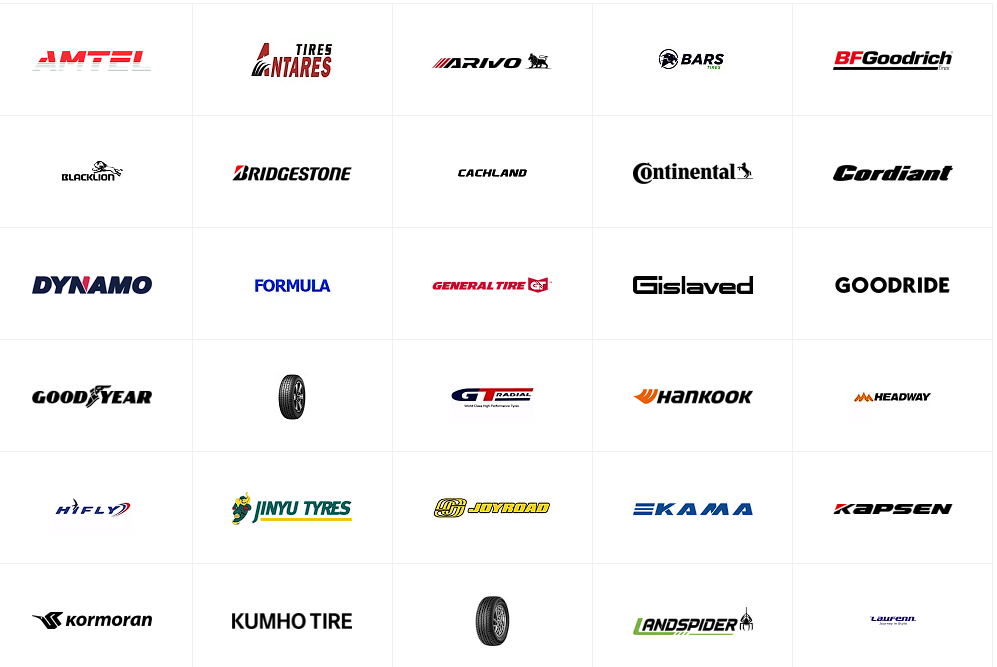
Task: Open the Amtel brand tile
Action: [x=92, y=60]
